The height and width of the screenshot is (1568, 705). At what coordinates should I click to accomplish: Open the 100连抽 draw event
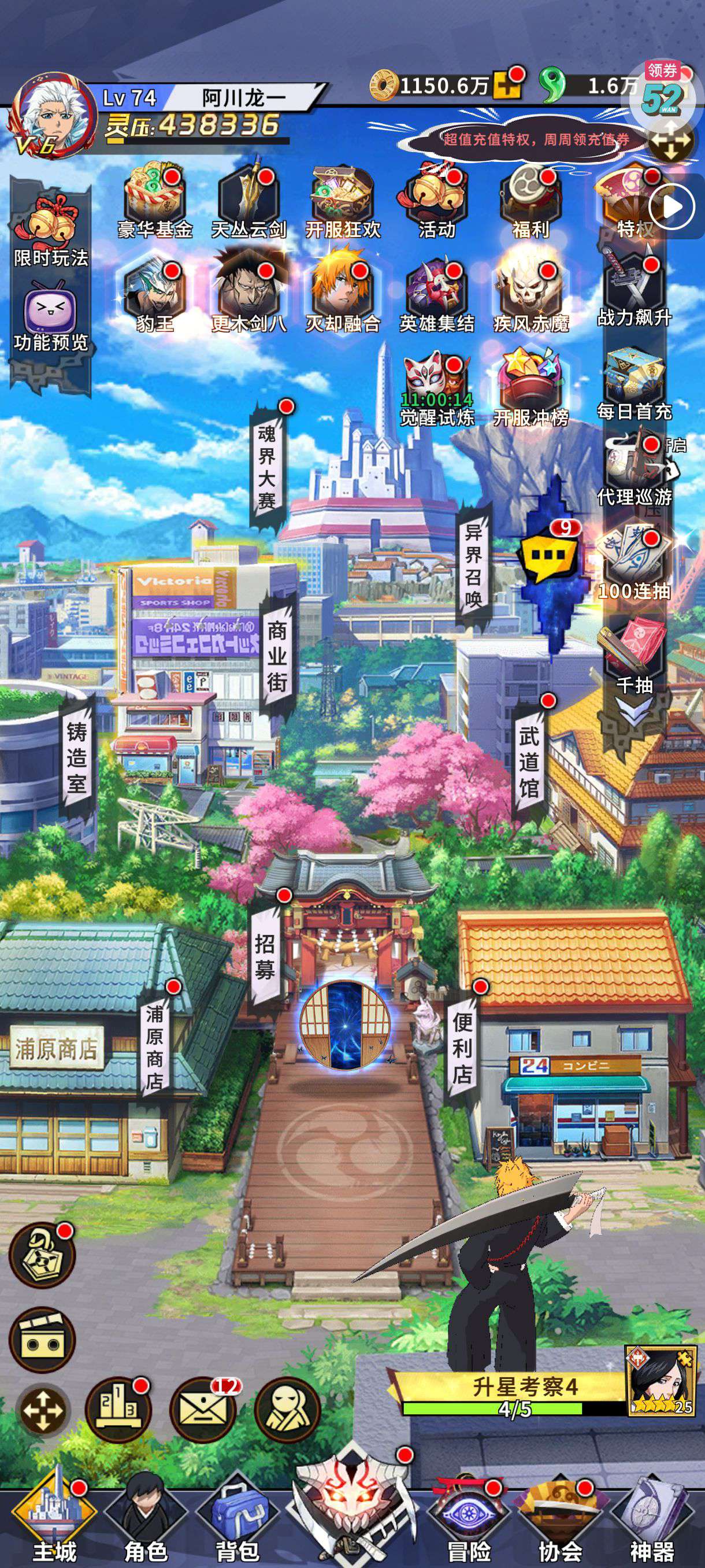click(634, 563)
